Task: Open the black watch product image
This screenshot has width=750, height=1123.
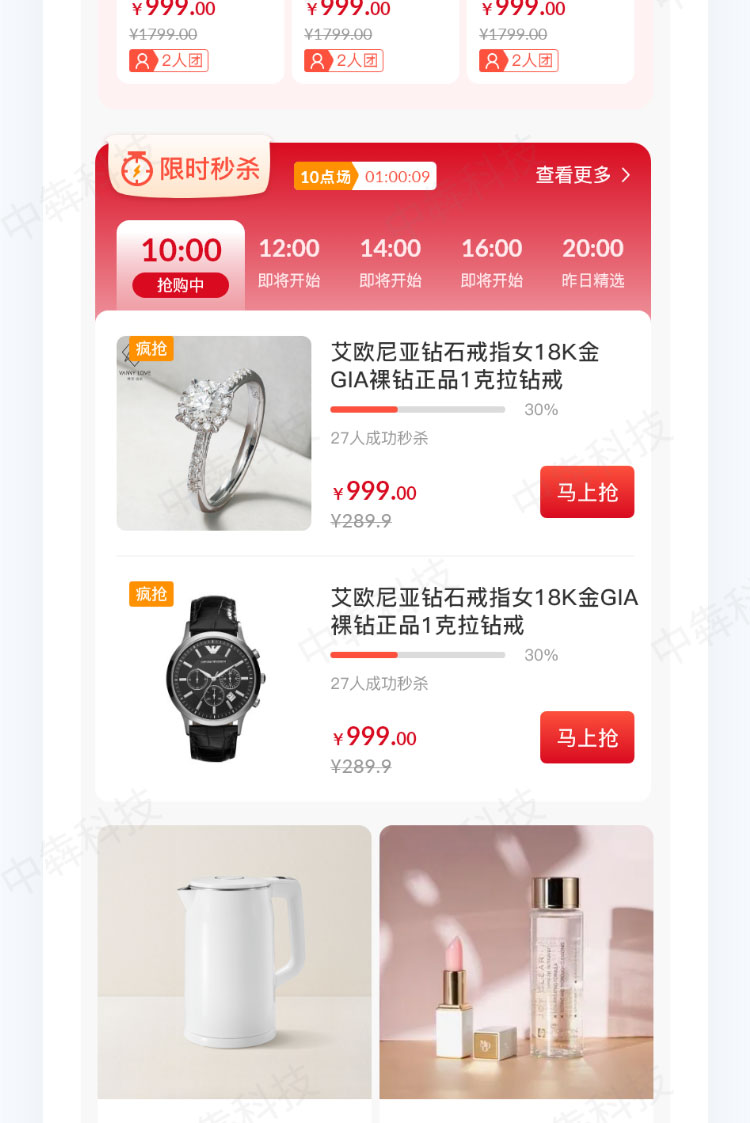Action: click(214, 678)
